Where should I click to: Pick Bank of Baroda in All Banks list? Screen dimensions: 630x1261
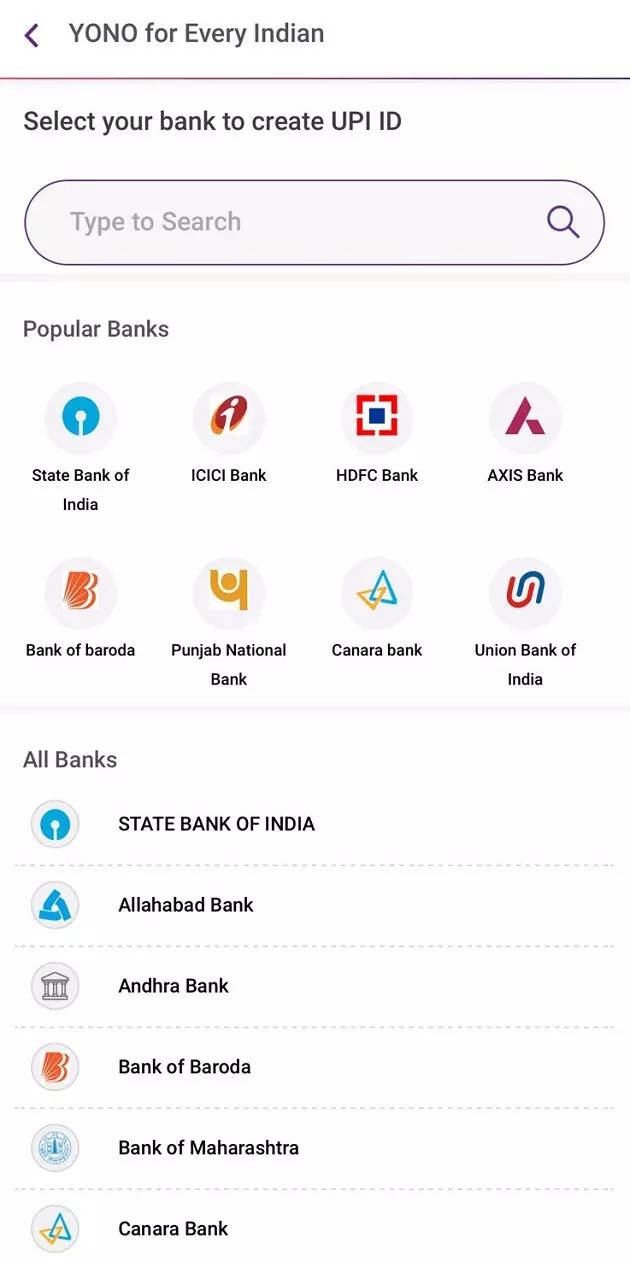[185, 1067]
